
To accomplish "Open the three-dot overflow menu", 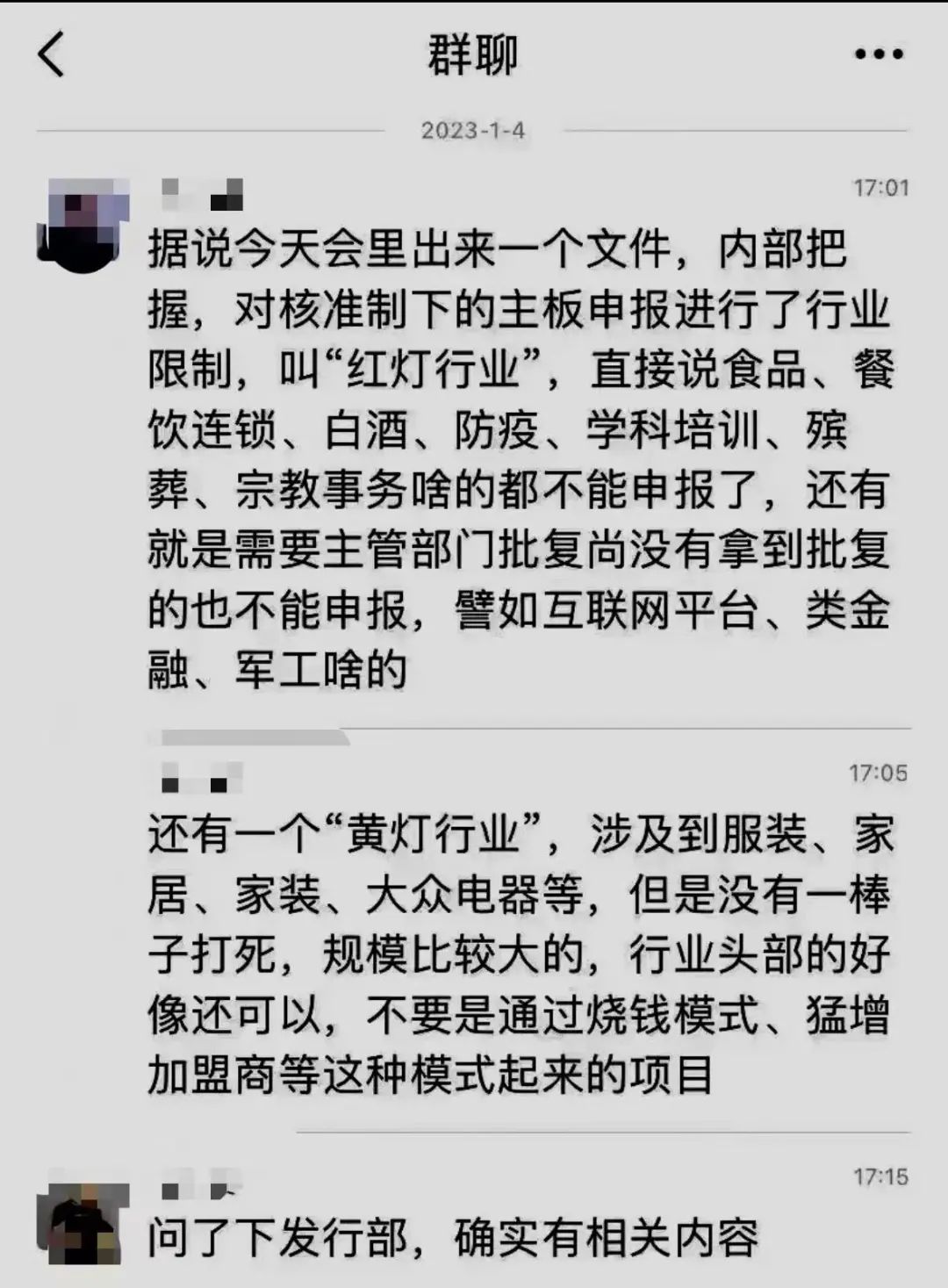I will (879, 54).
